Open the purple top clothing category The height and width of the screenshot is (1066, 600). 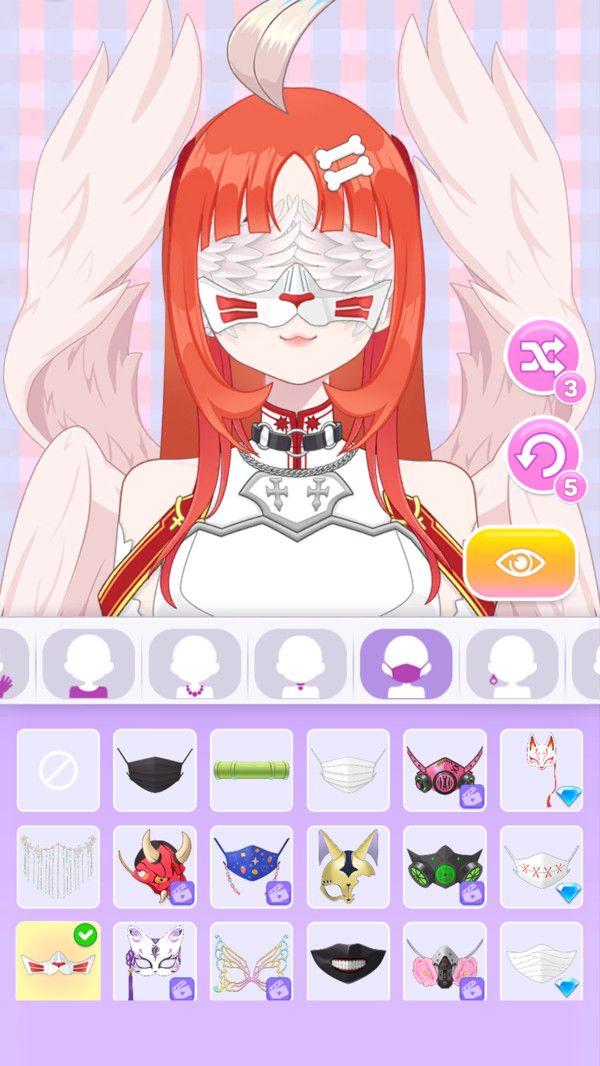pos(88,663)
